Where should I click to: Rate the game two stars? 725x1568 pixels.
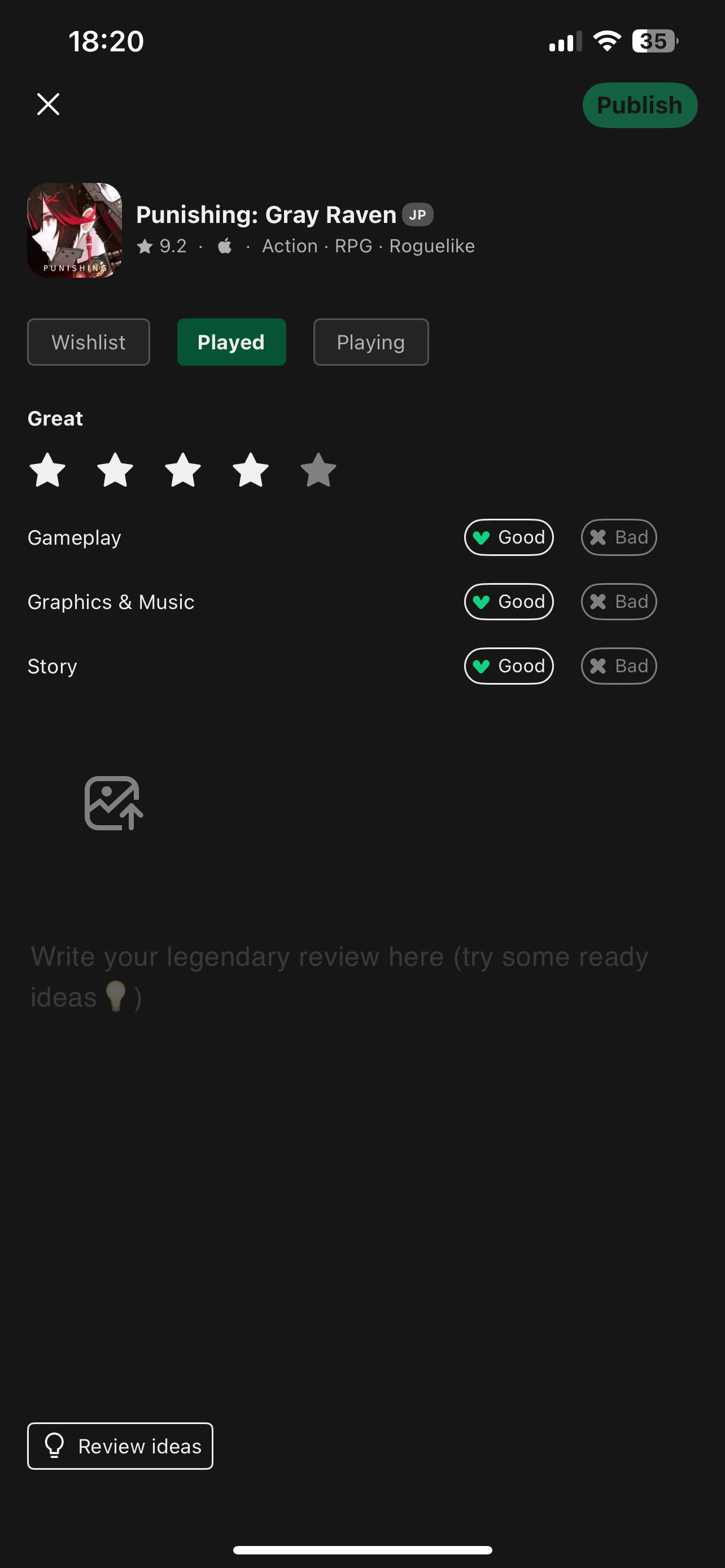coord(115,471)
